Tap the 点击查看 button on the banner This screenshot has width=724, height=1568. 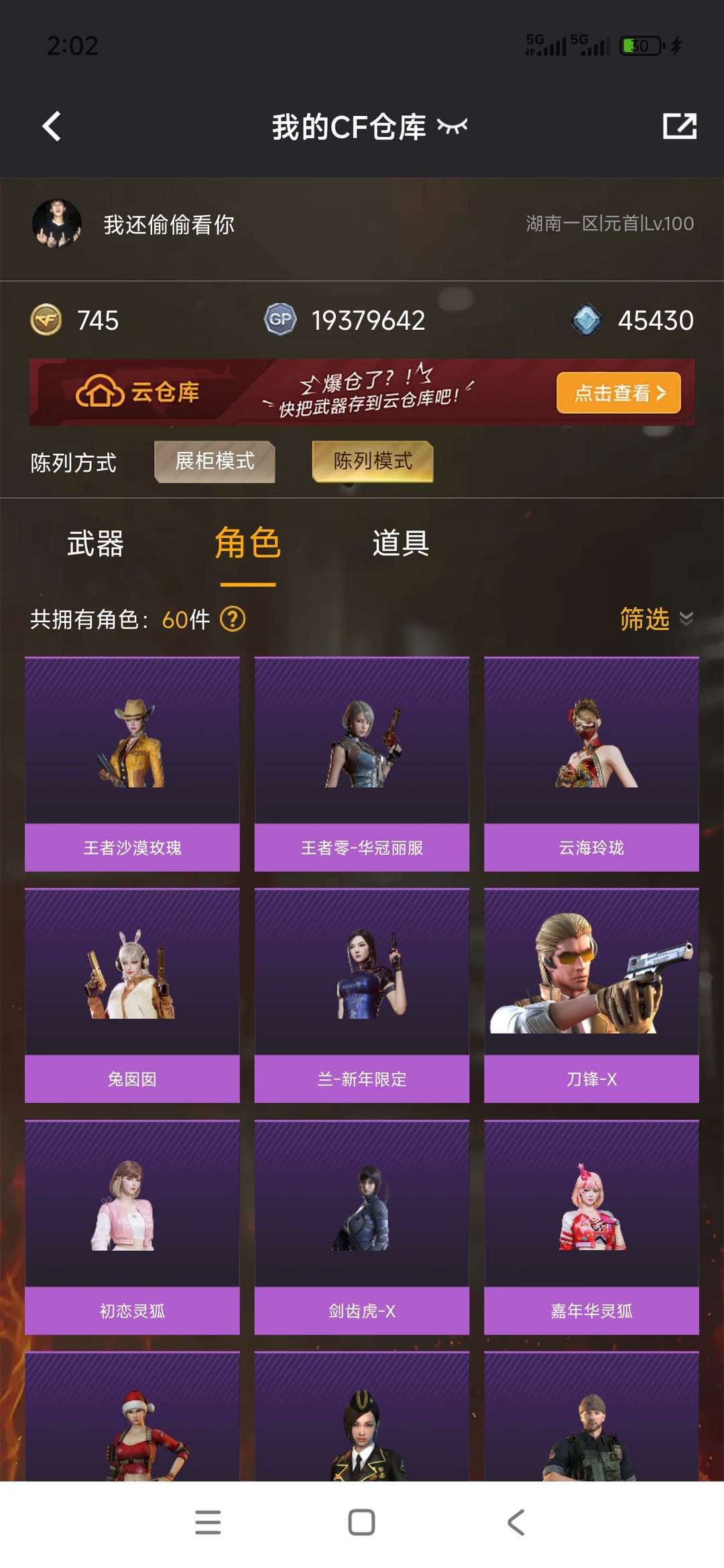pyautogui.click(x=617, y=394)
